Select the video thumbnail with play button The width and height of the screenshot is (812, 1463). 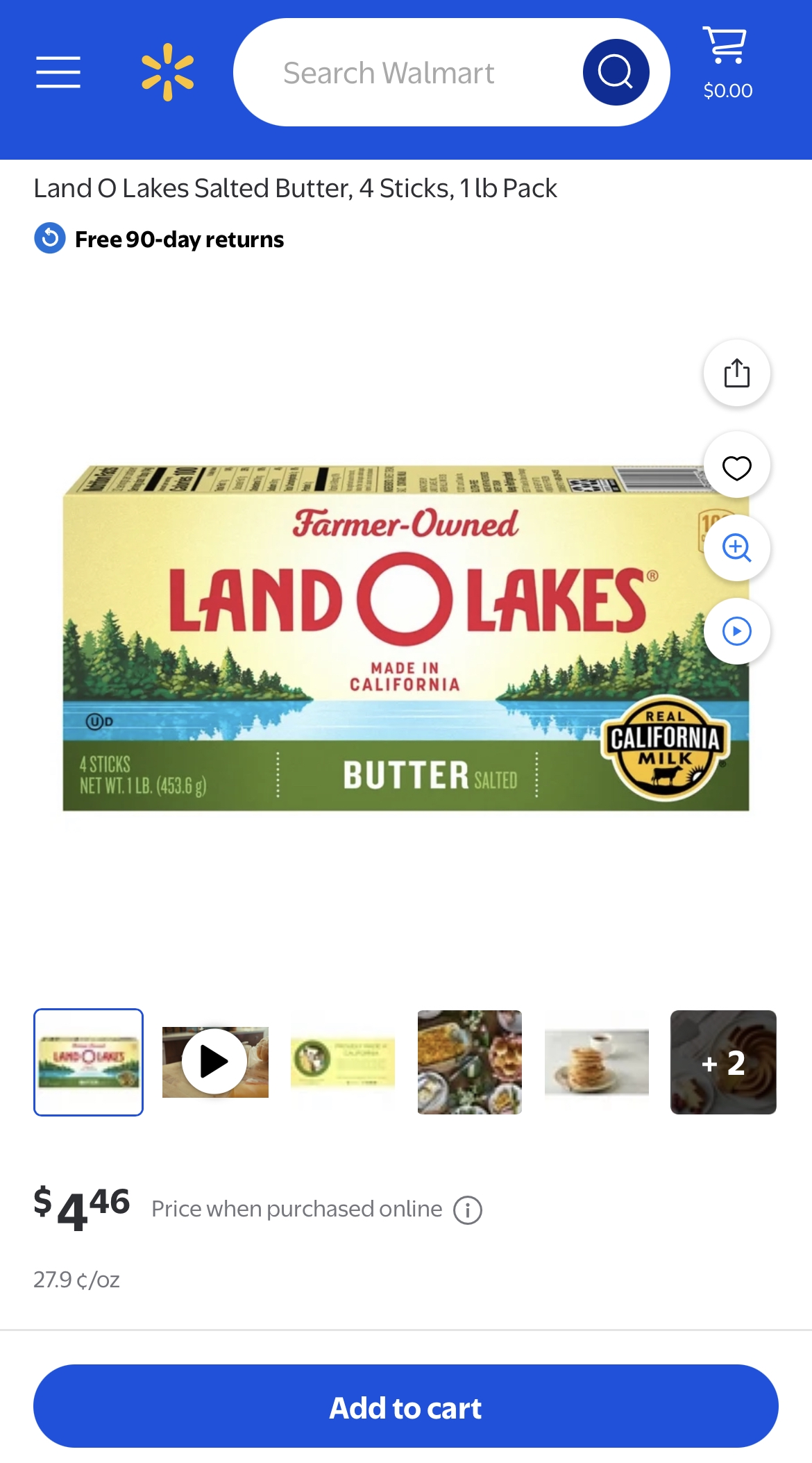(215, 1062)
